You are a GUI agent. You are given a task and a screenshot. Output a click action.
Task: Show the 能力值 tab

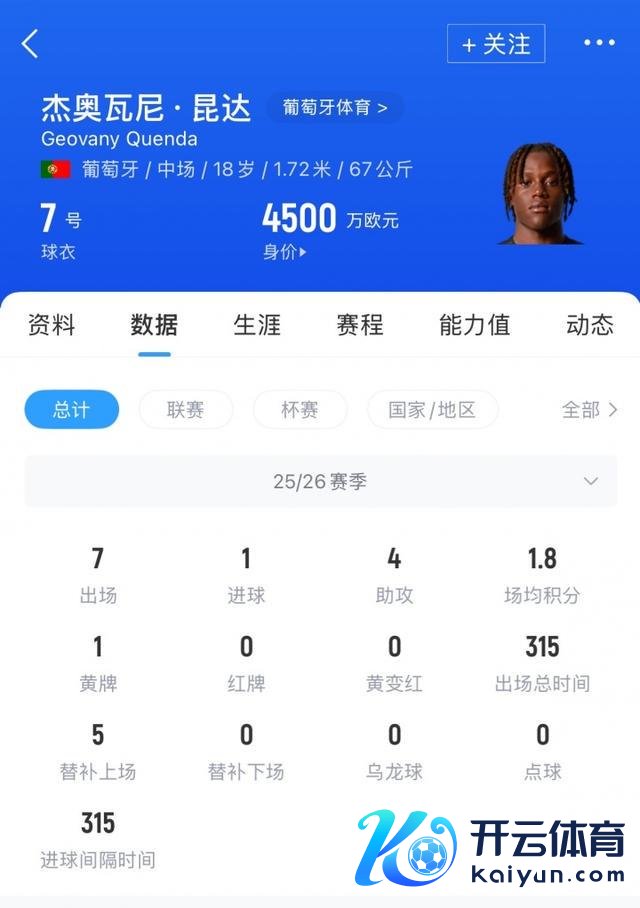click(475, 325)
